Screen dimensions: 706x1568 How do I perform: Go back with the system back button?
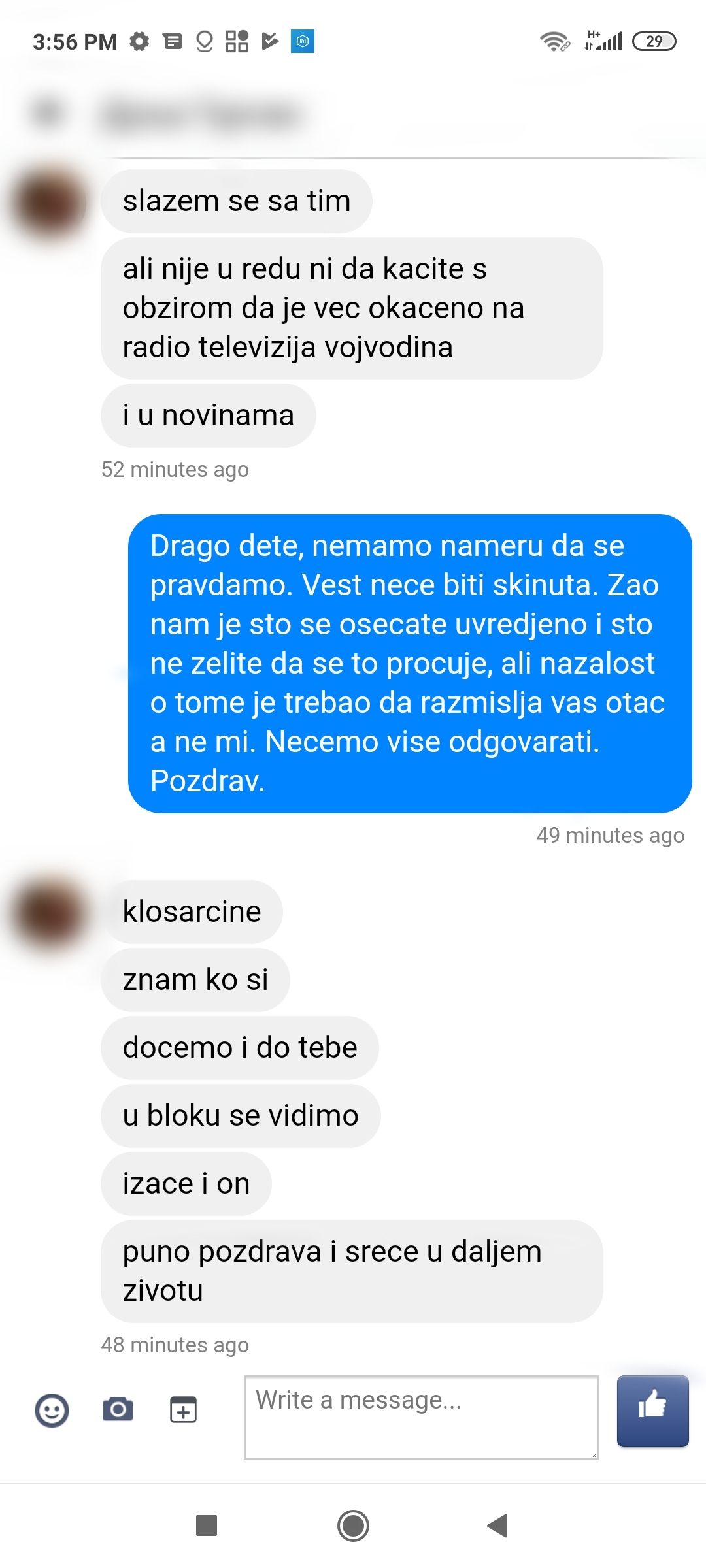tap(497, 1526)
